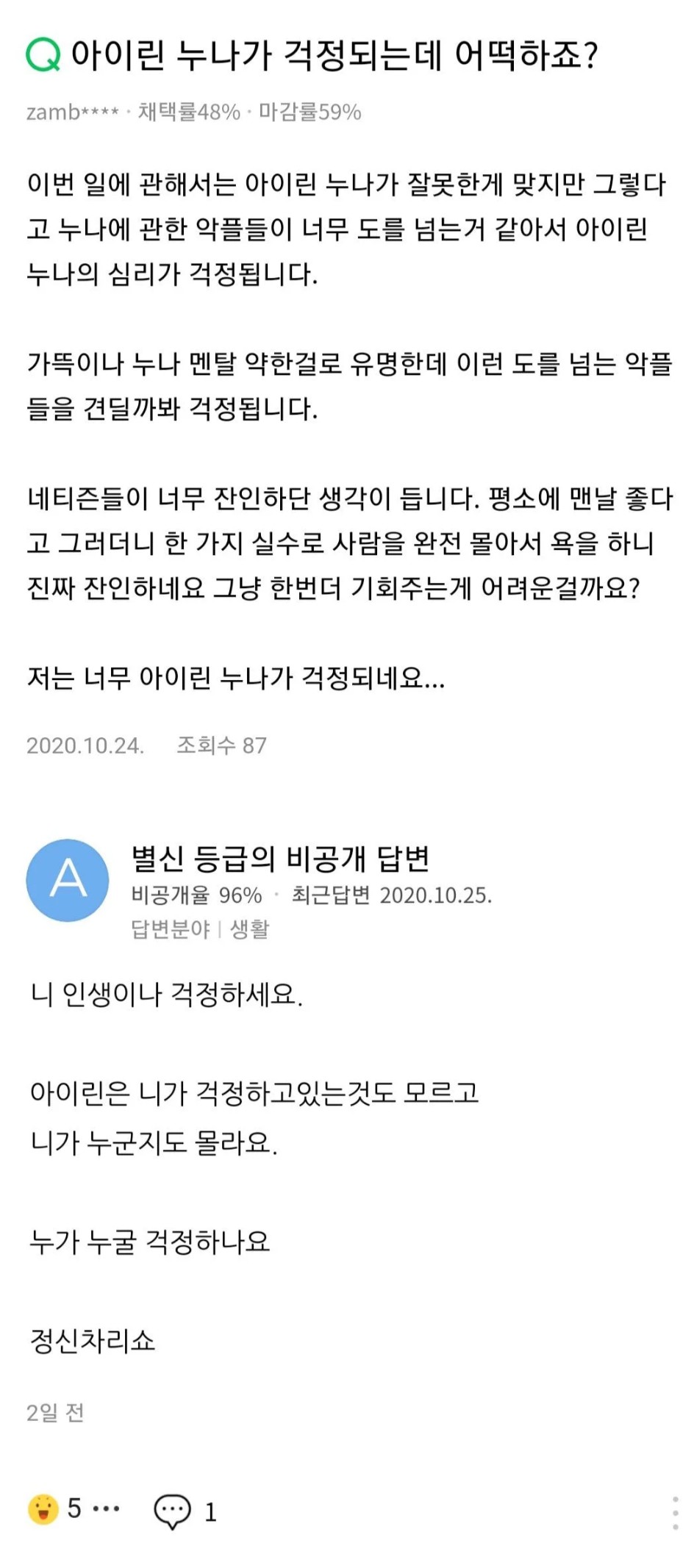Open the comments on the answer
Screen dimensions: 694x1568
pyautogui.click(x=185, y=1511)
